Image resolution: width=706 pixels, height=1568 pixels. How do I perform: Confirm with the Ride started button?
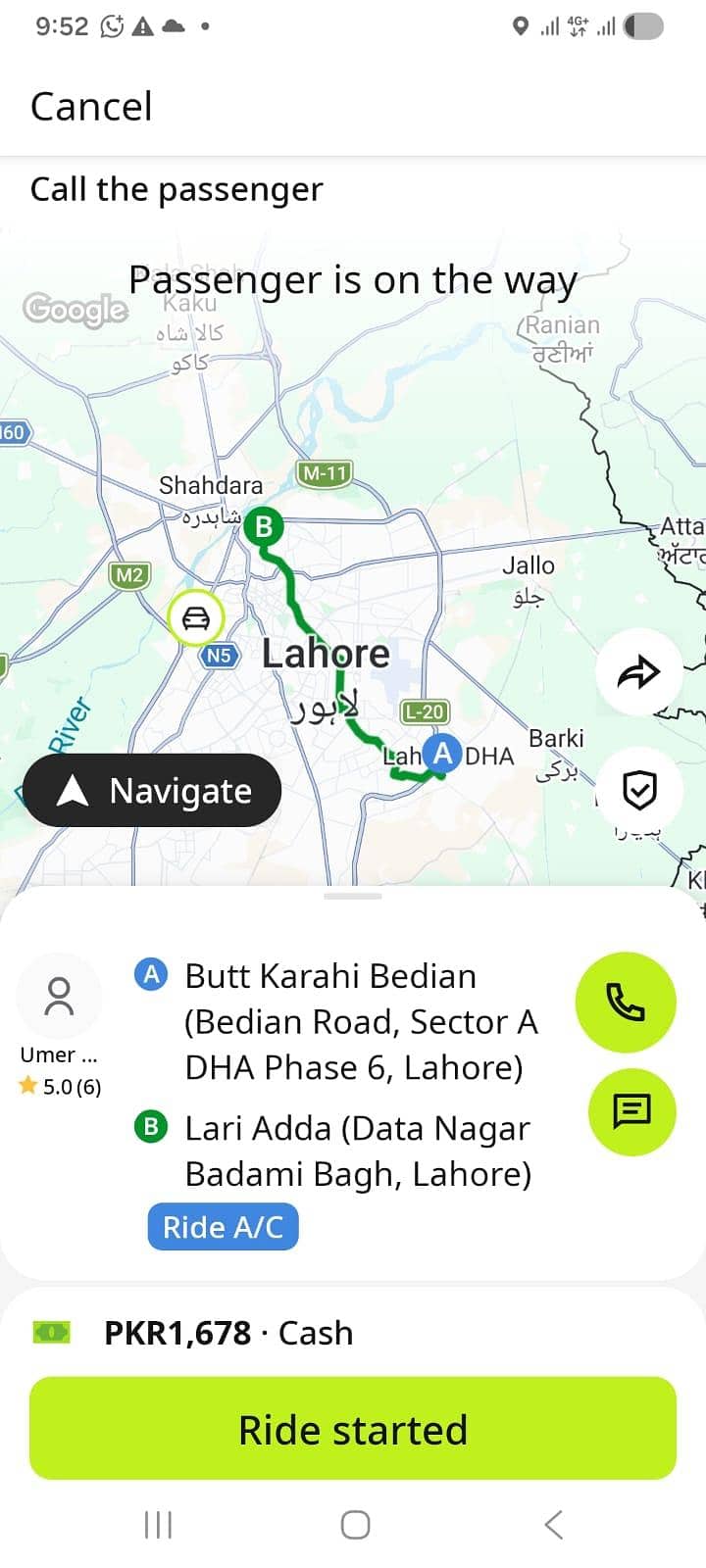tap(353, 1429)
